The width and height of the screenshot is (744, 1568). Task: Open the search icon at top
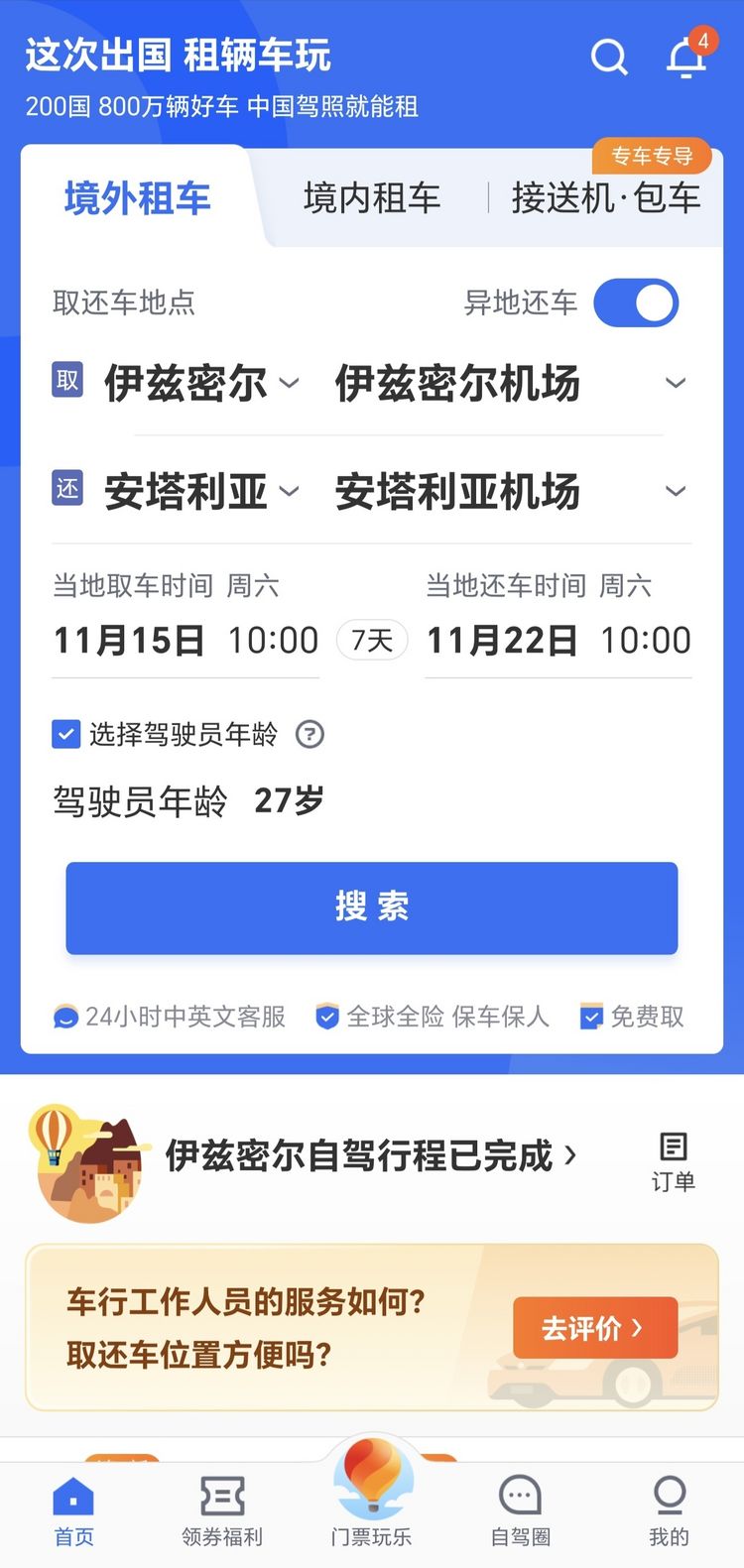pyautogui.click(x=609, y=58)
